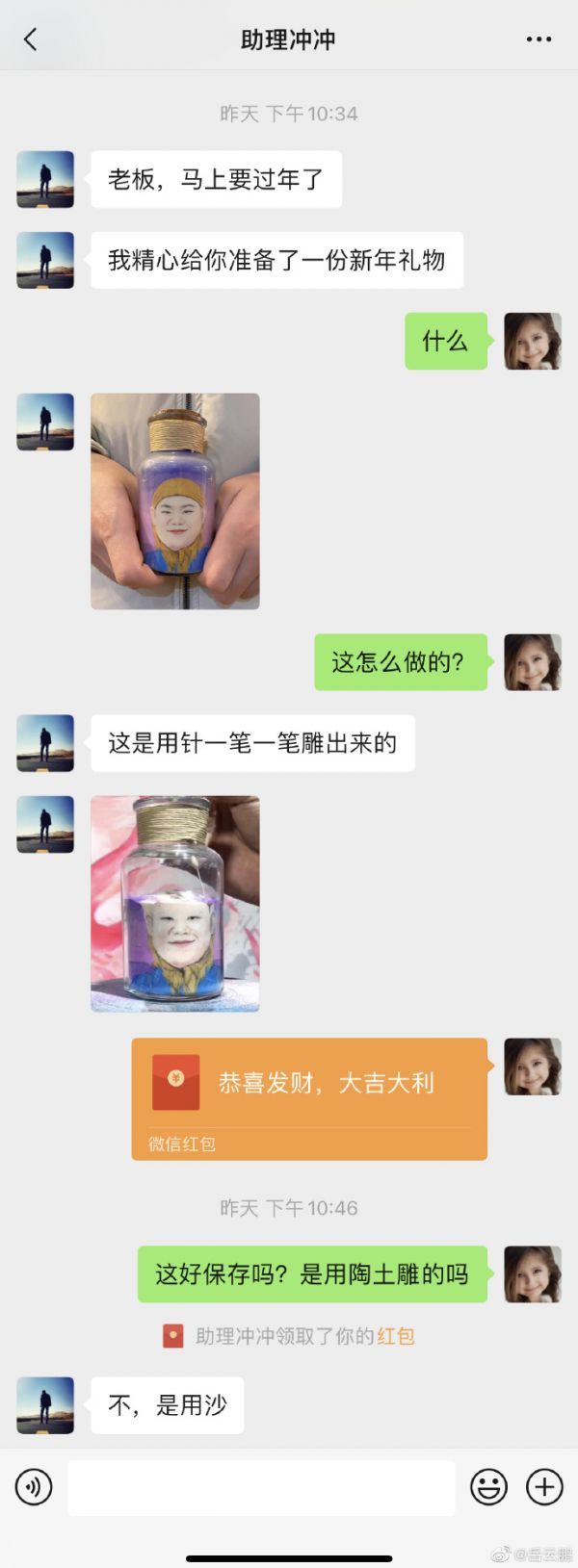Open the chat details overflow menu
Screen dimensions: 578x1568
[539, 39]
